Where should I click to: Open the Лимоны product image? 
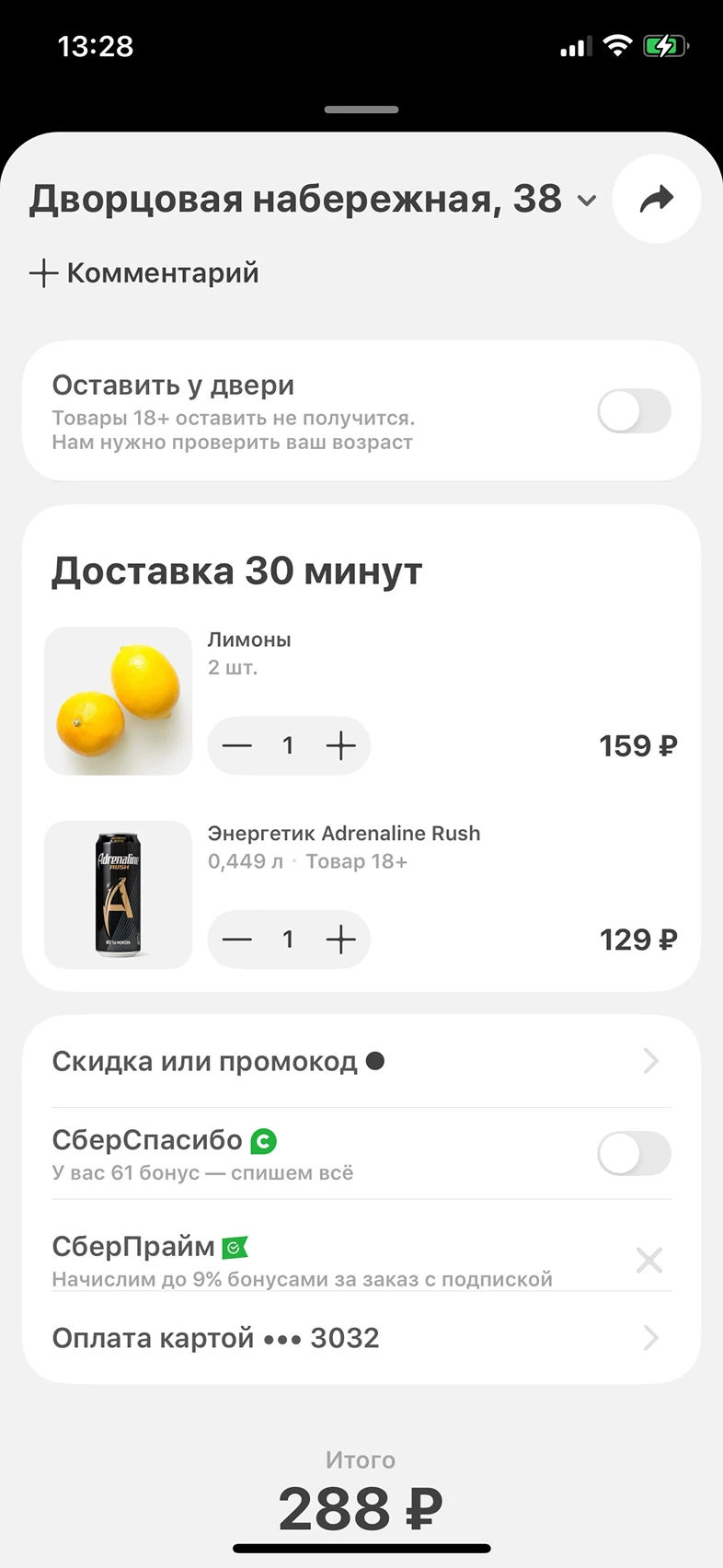pos(119,701)
